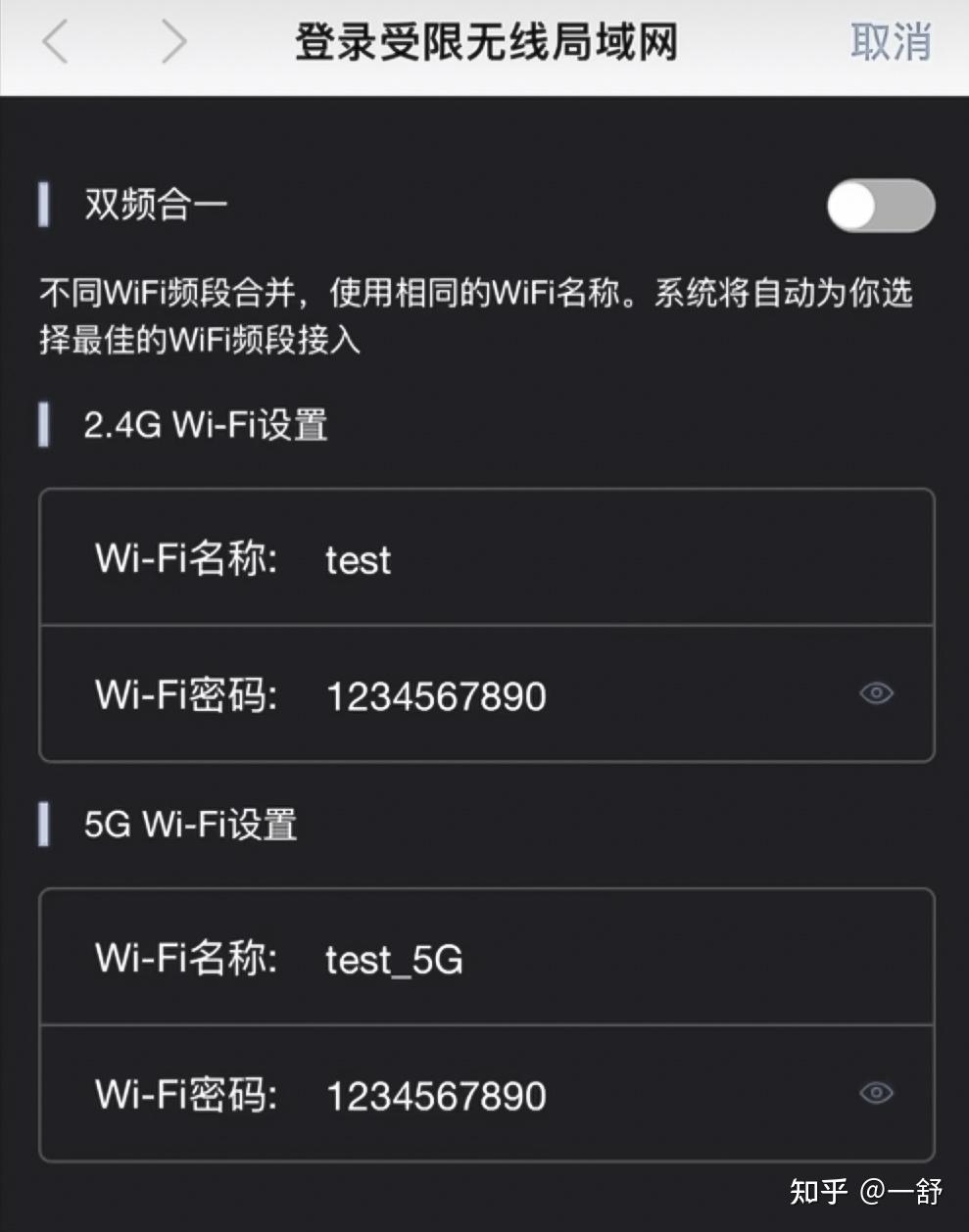Click the 知乎 @一舒 watermark link
This screenshot has height=1232, width=969.
click(867, 1190)
